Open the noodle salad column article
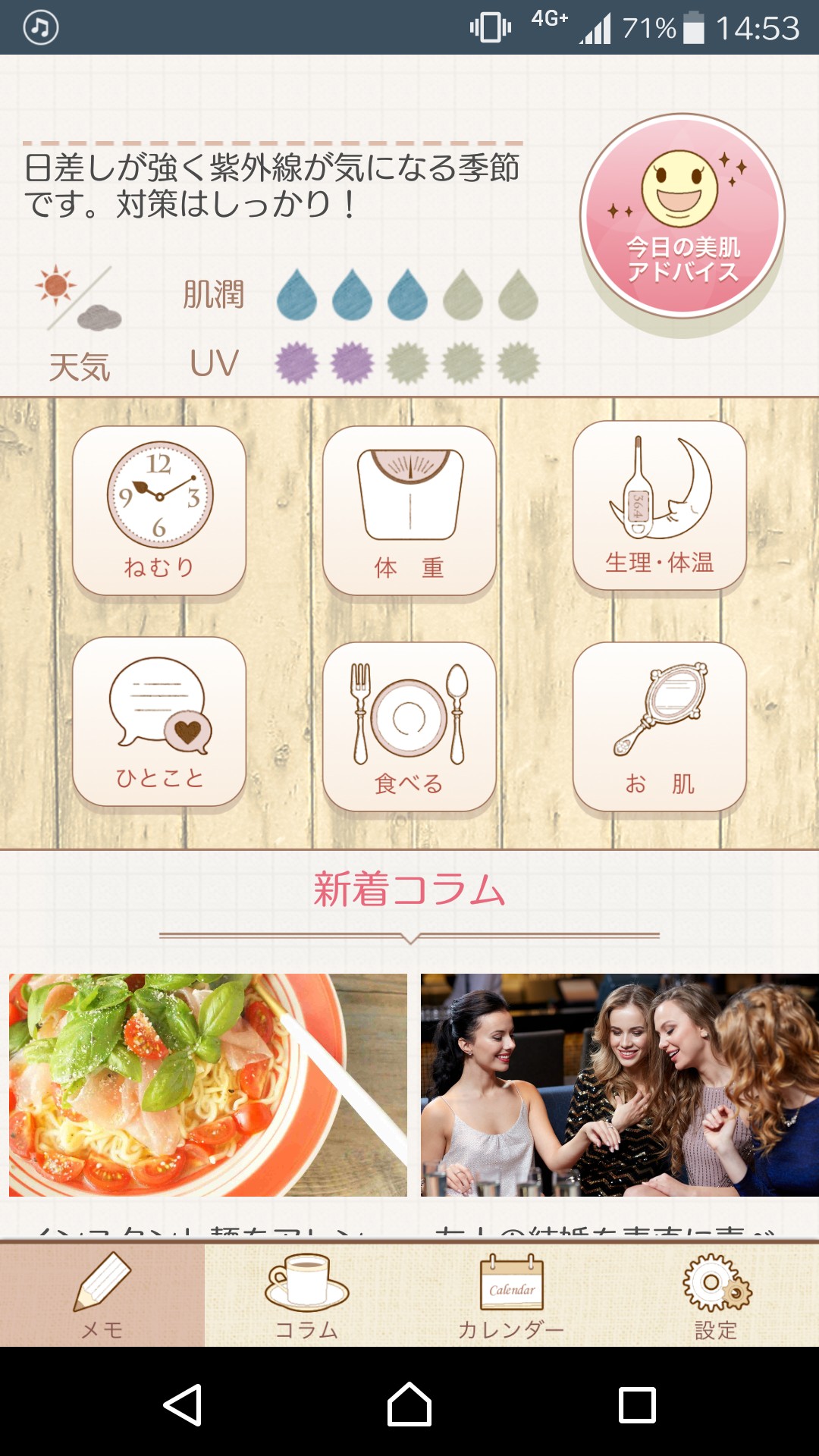The height and width of the screenshot is (1456, 819). (x=208, y=1085)
